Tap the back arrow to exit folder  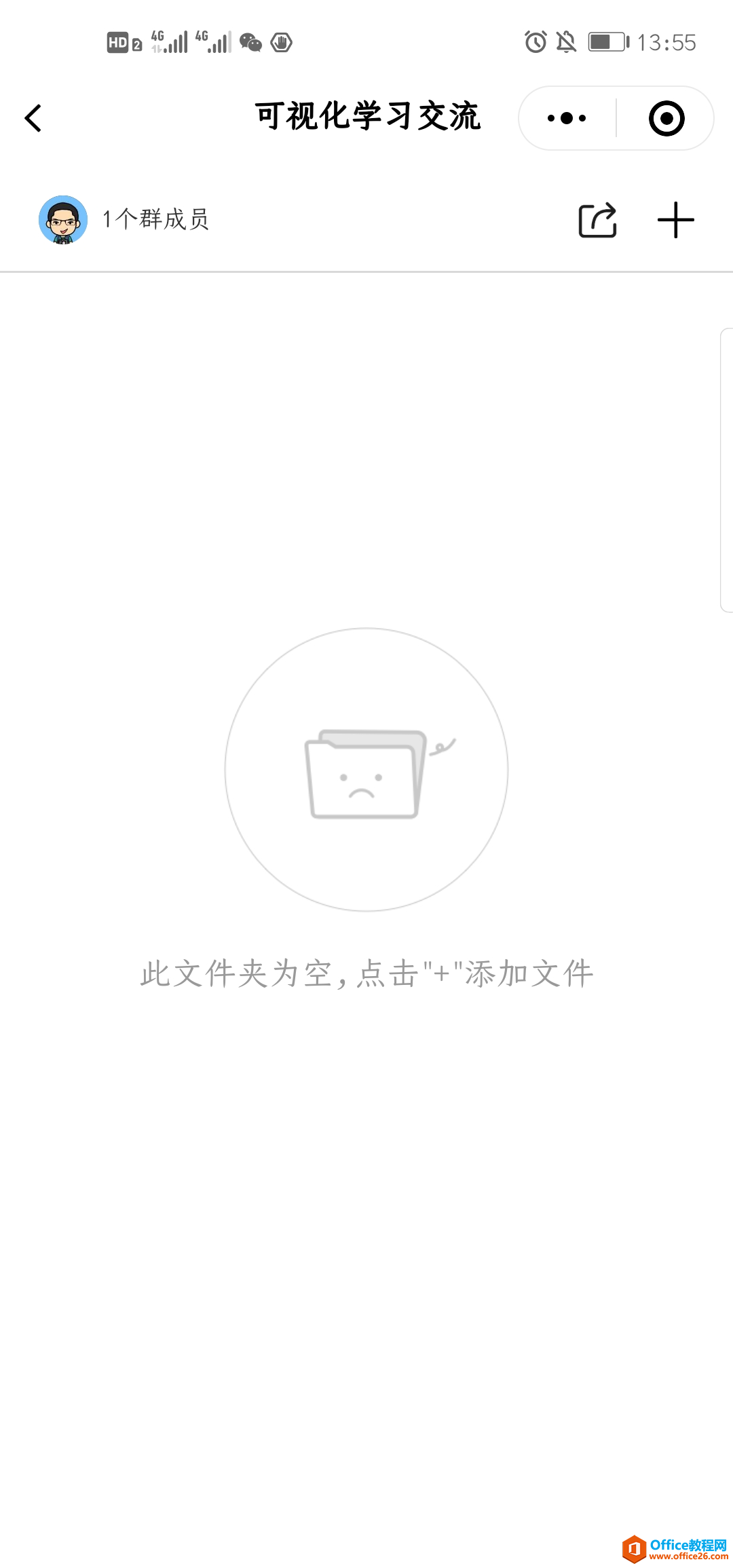tap(32, 117)
